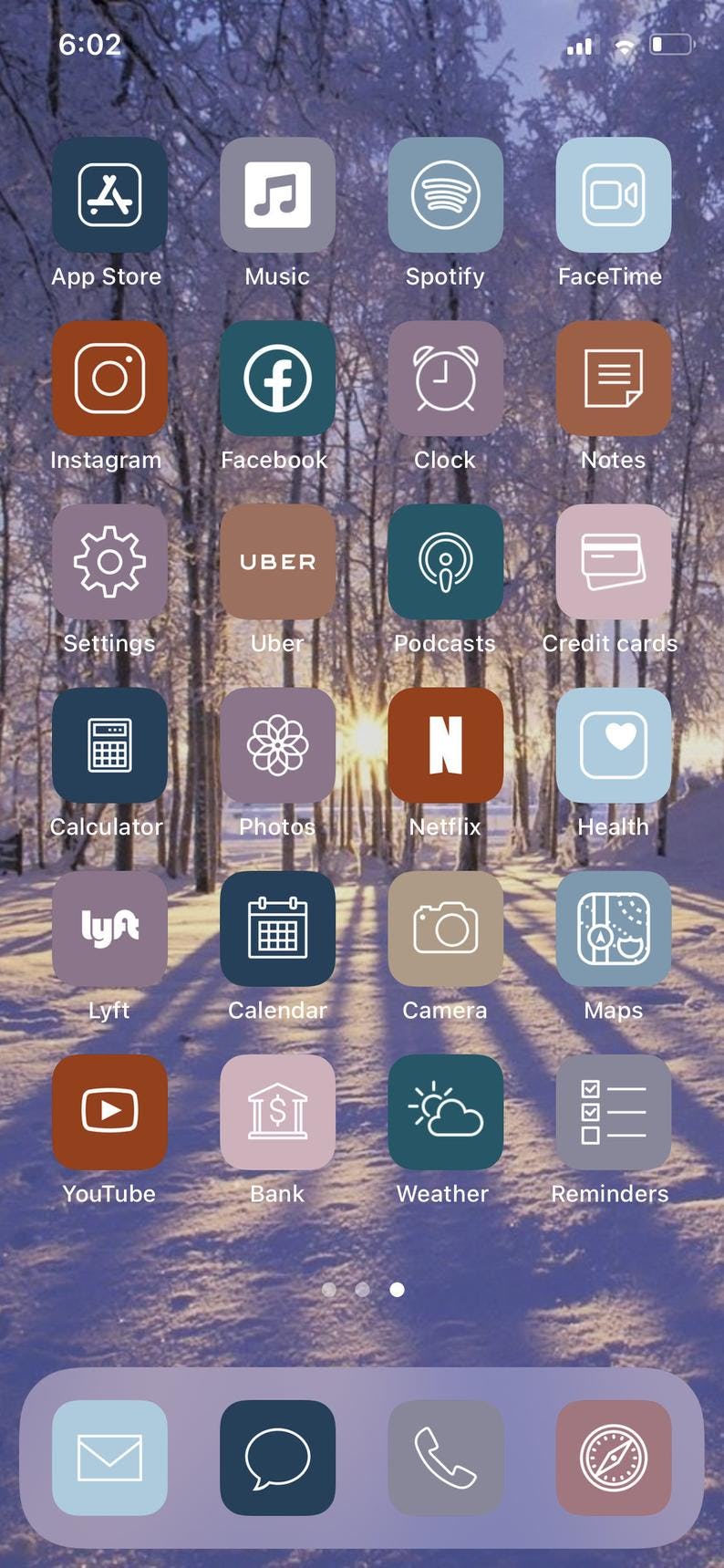This screenshot has height=1568, width=724.
Task: Open YouTube
Action: [109, 1112]
